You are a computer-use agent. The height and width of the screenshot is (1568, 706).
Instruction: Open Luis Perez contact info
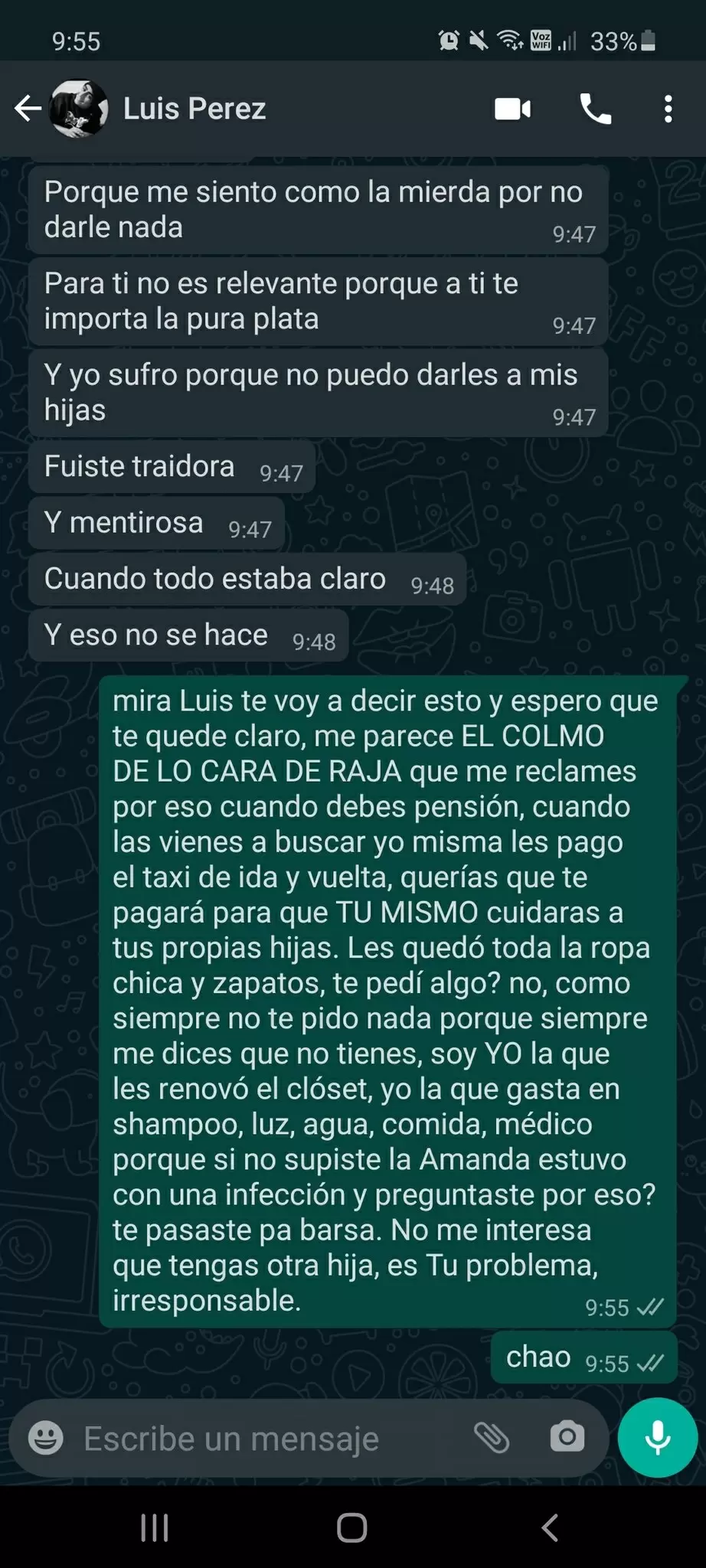(x=194, y=109)
